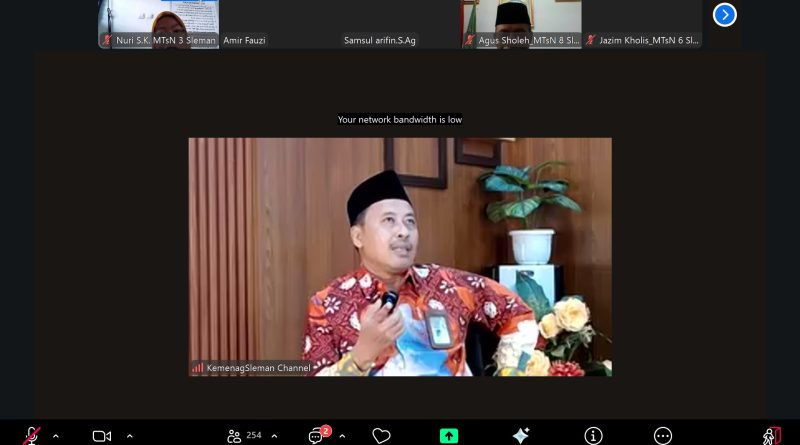Image resolution: width=800 pixels, height=445 pixels.
Task: Expand participants options arrow
Action: pos(274,436)
